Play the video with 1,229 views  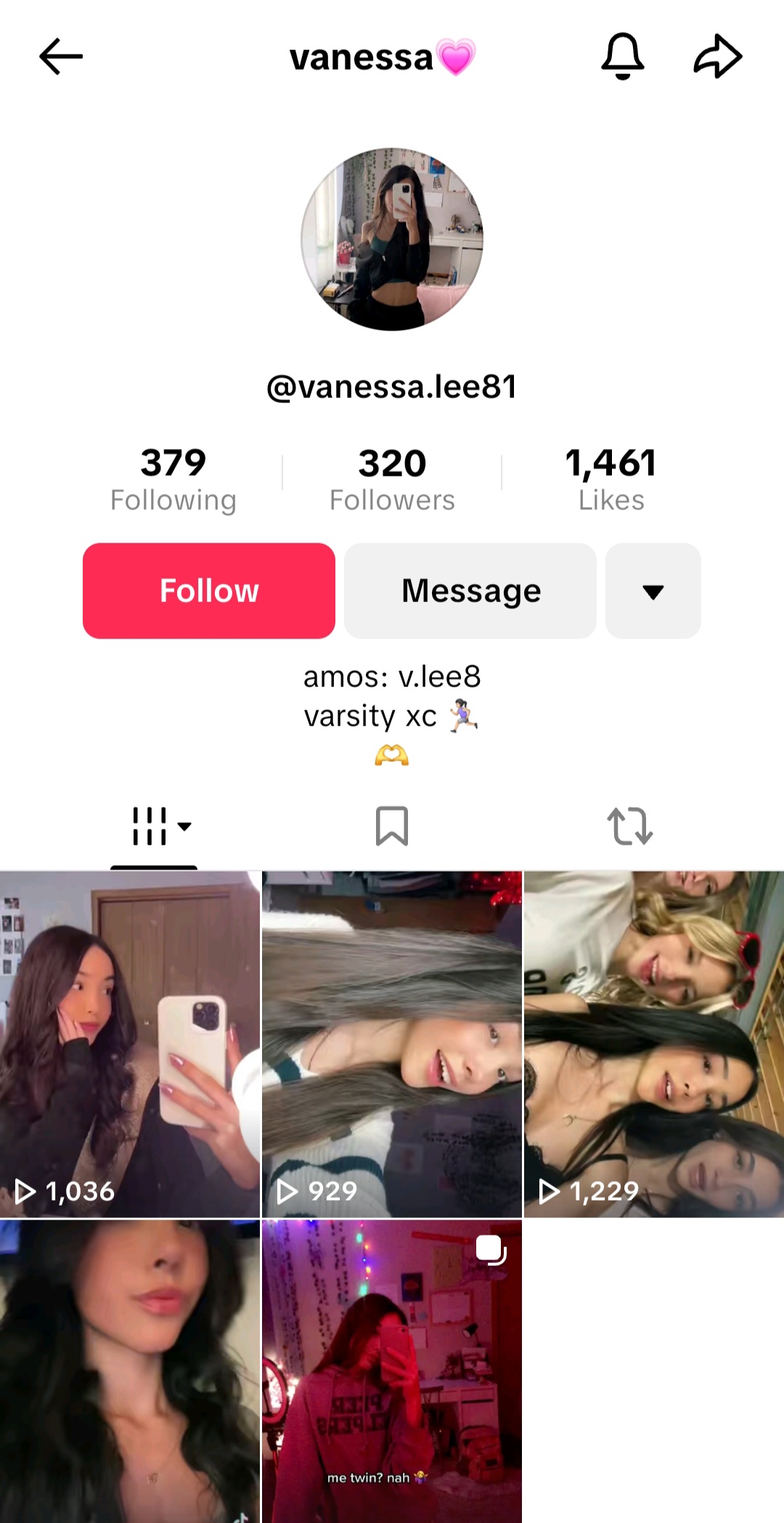(654, 1044)
